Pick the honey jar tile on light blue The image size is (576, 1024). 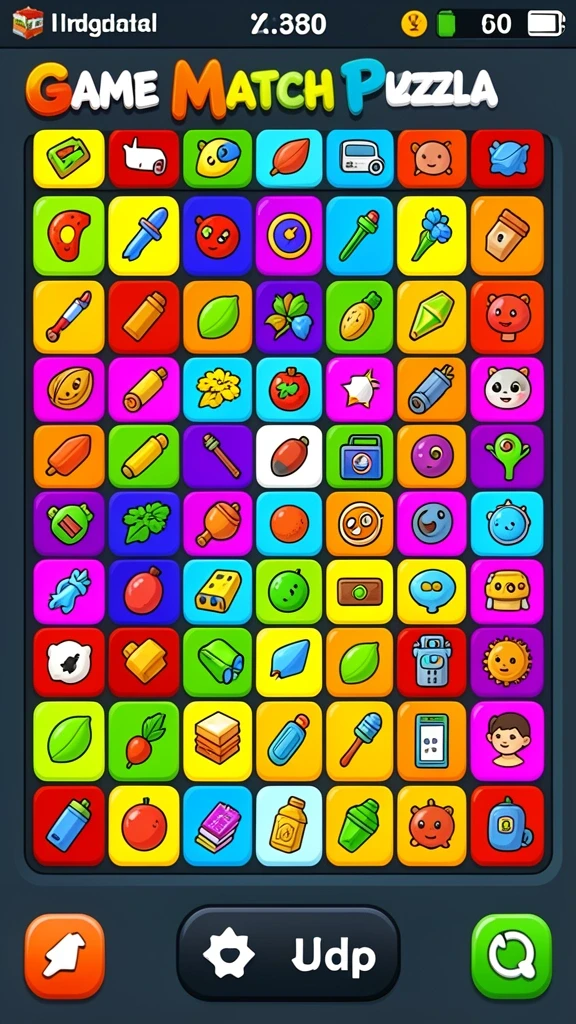pos(289,825)
